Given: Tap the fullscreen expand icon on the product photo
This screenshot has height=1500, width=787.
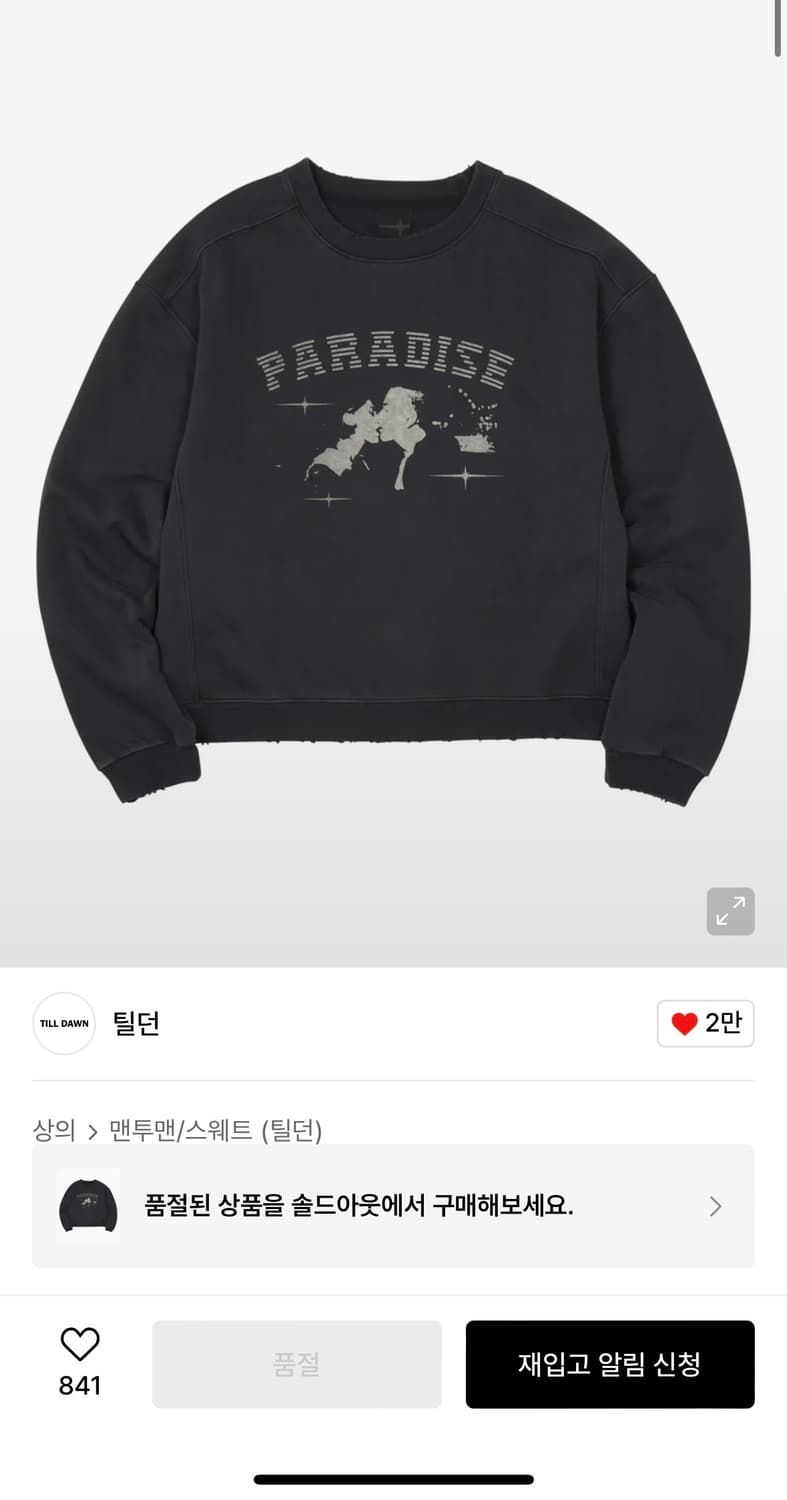Looking at the screenshot, I should [x=730, y=911].
